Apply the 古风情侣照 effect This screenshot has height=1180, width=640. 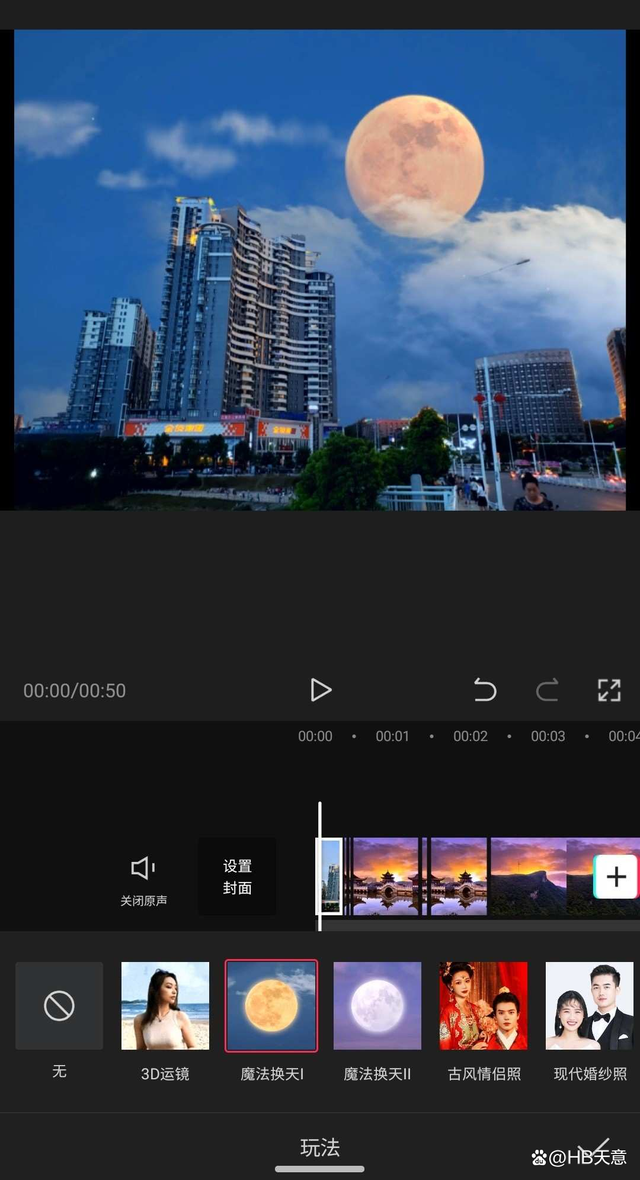pyautogui.click(x=483, y=1006)
